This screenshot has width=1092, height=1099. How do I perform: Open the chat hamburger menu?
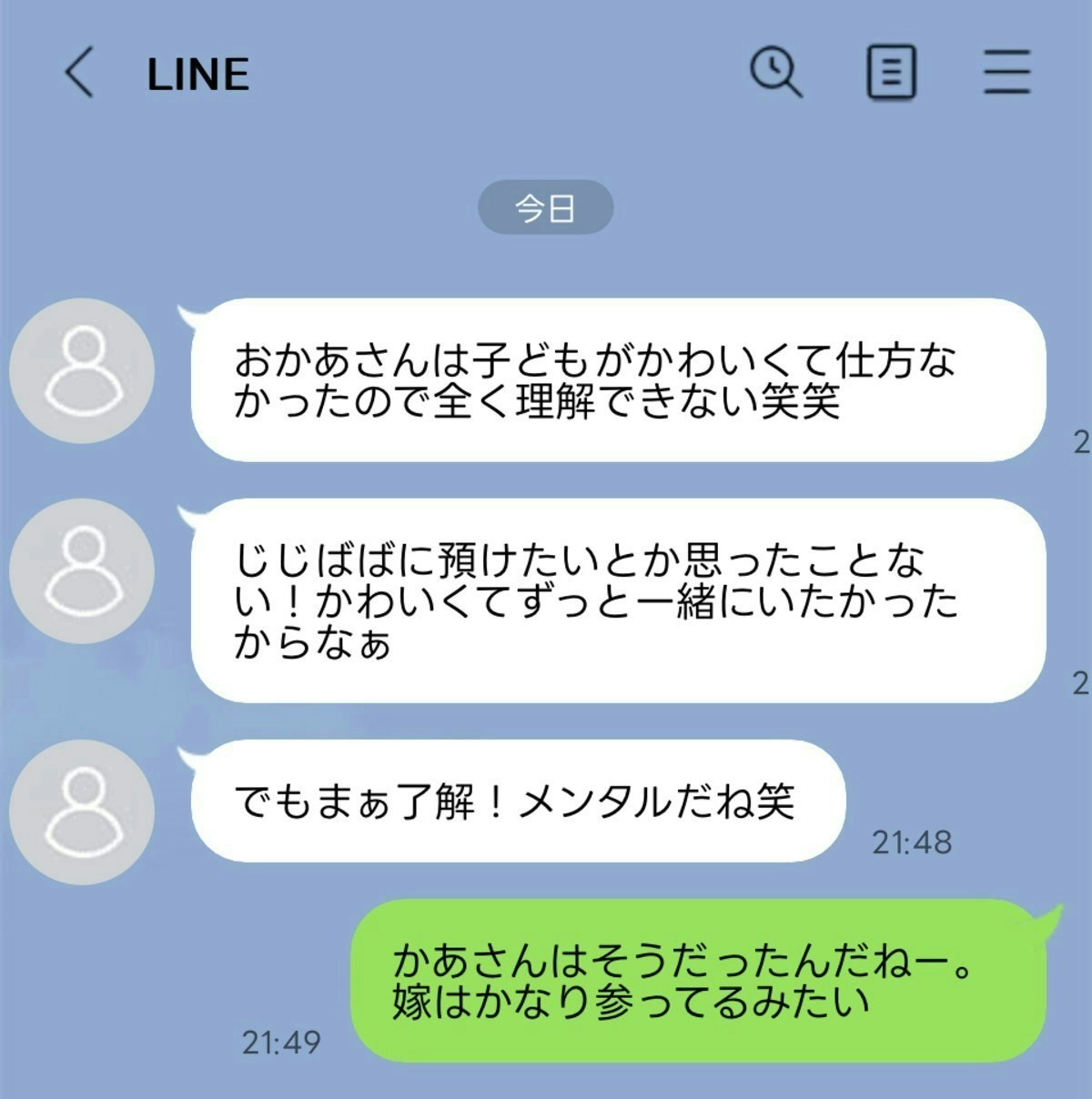[x=1006, y=72]
